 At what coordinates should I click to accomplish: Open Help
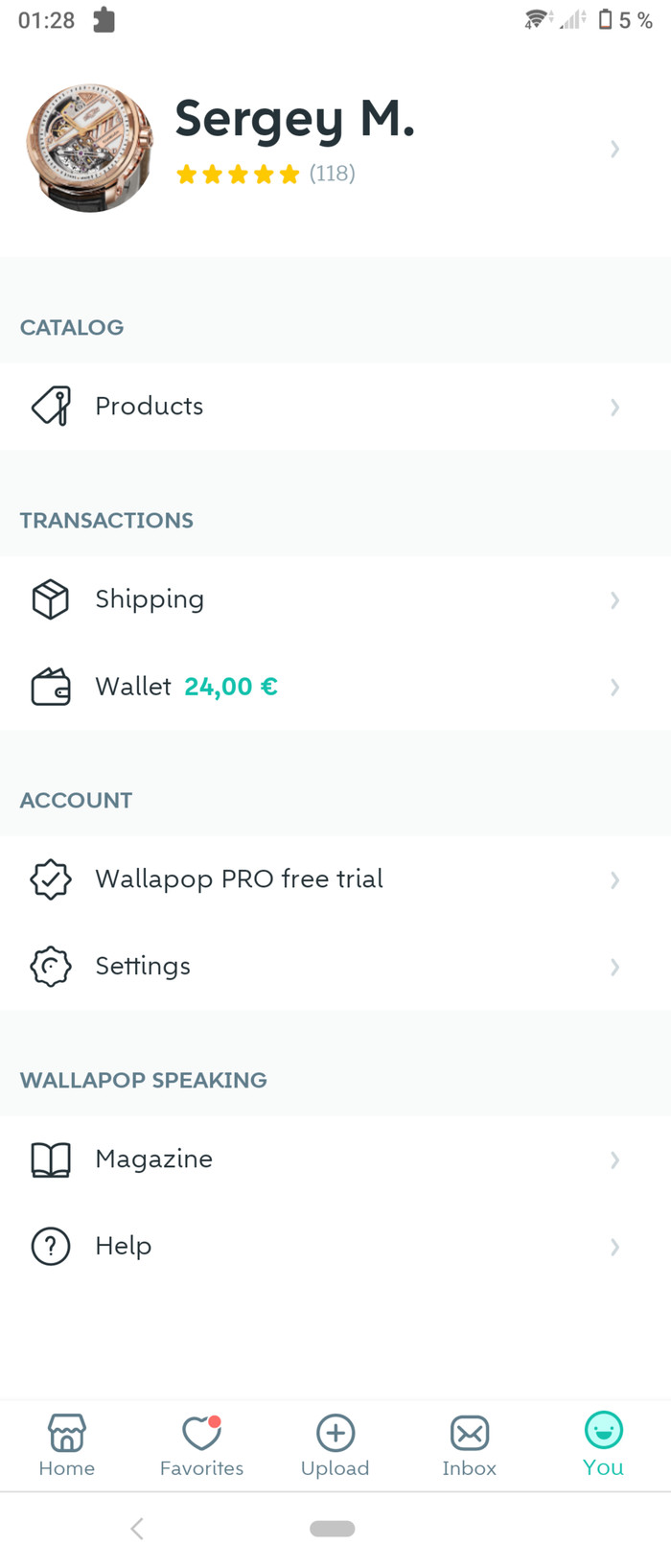point(335,1246)
